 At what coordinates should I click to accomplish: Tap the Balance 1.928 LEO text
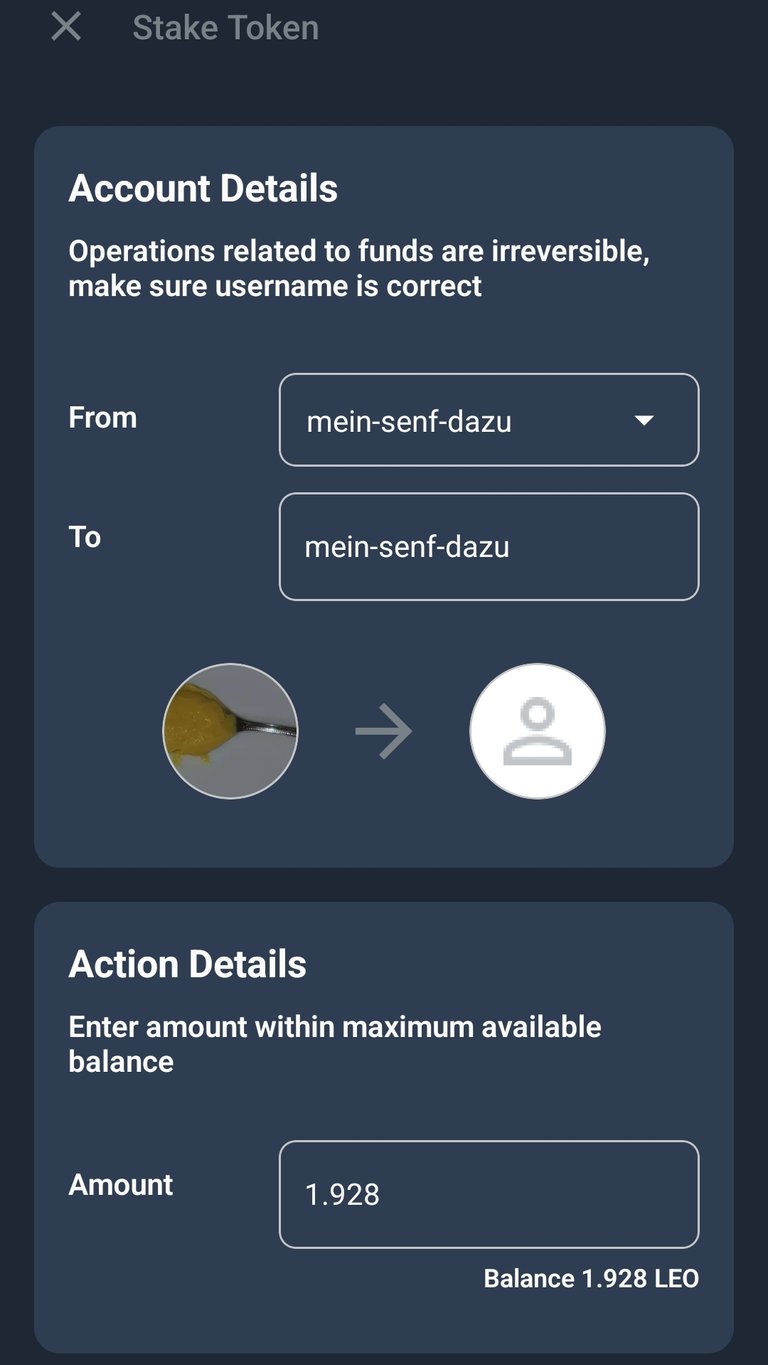click(591, 1278)
